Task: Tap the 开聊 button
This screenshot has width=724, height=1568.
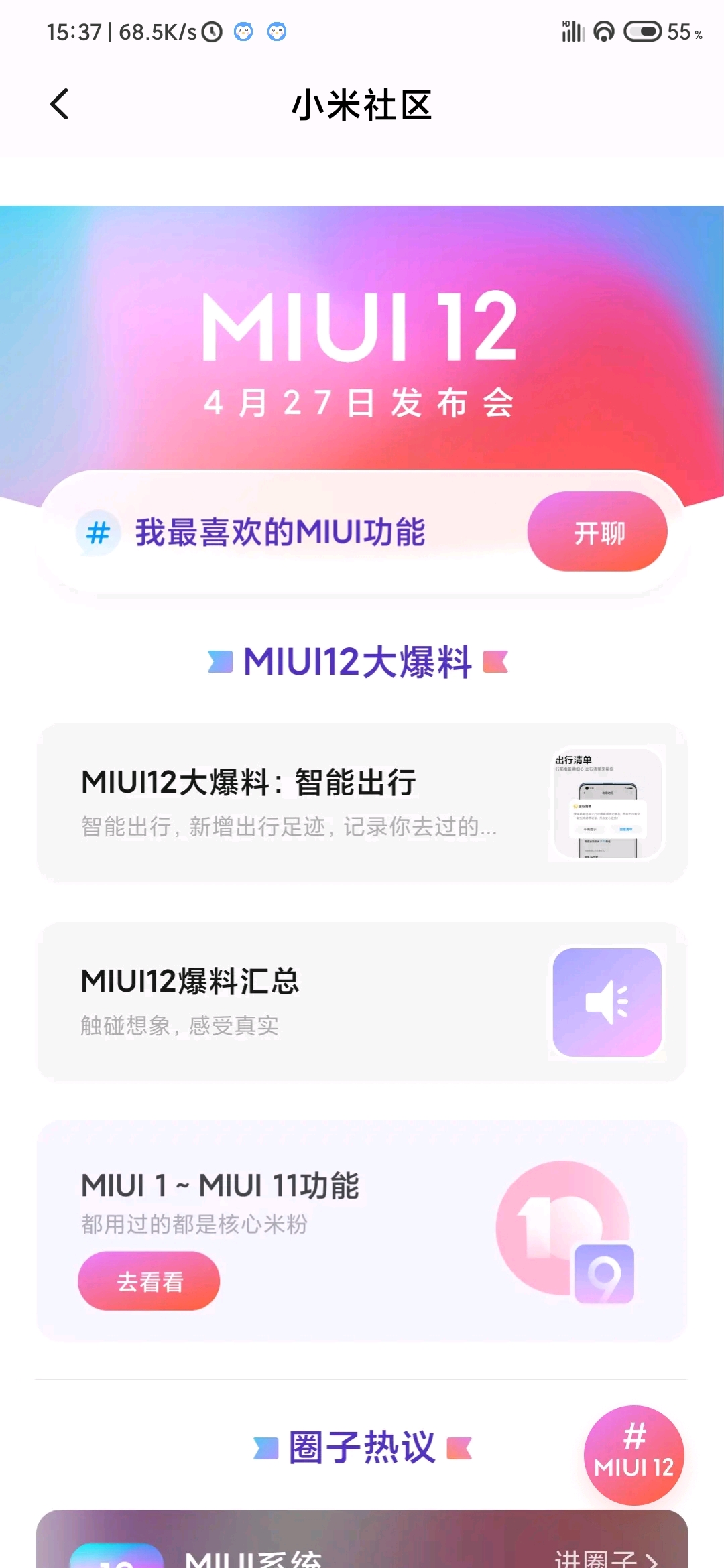Action: 597,532
